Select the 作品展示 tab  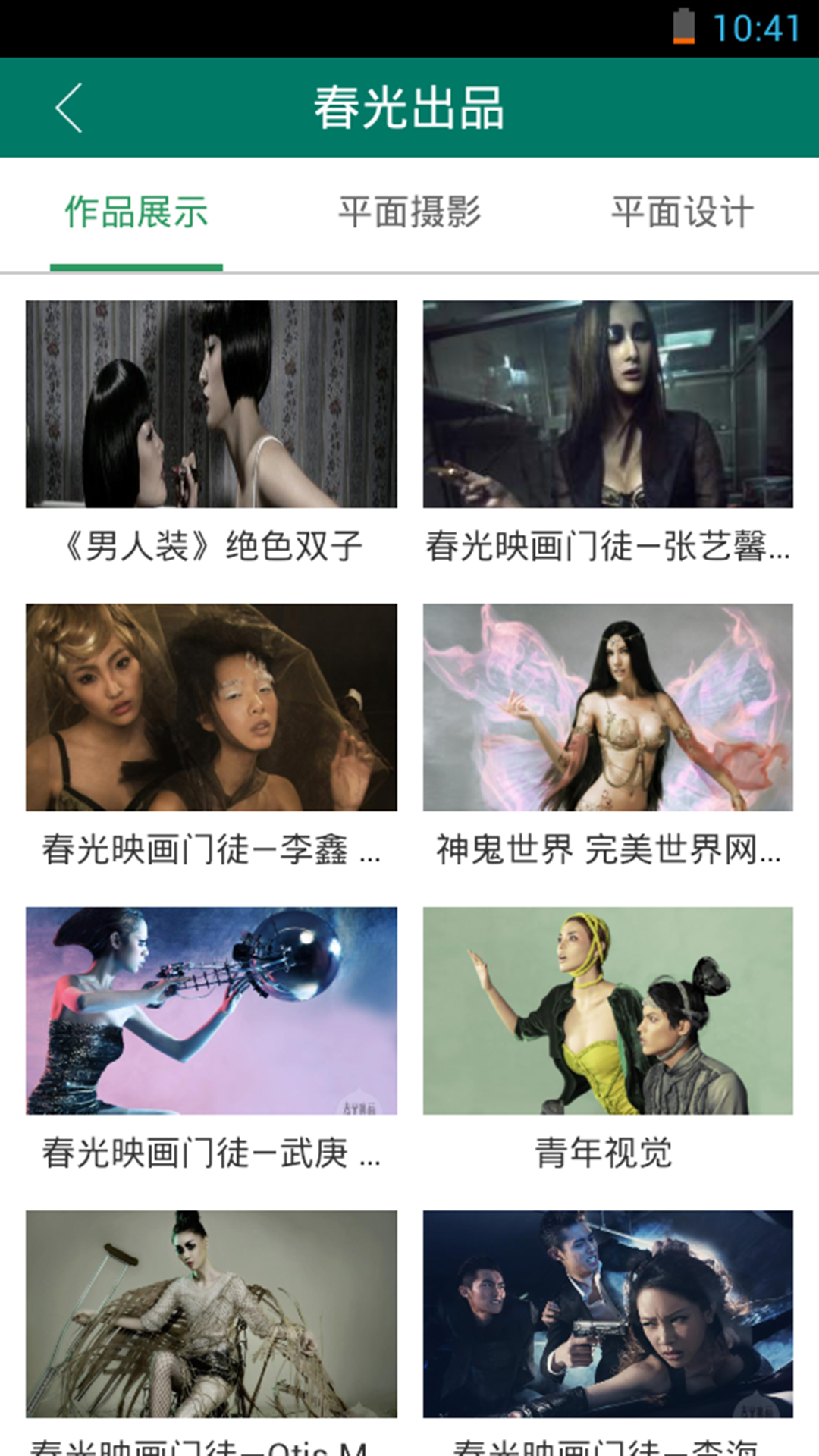136,212
